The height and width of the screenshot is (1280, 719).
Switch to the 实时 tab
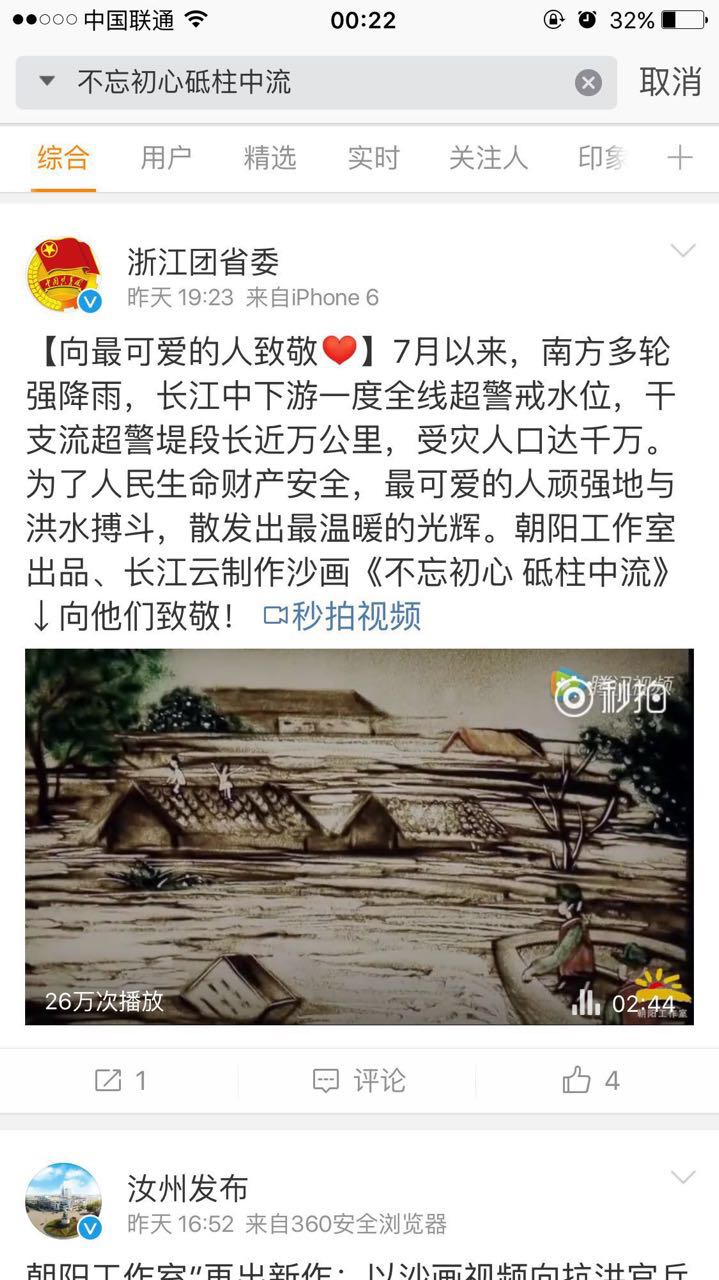pos(373,158)
